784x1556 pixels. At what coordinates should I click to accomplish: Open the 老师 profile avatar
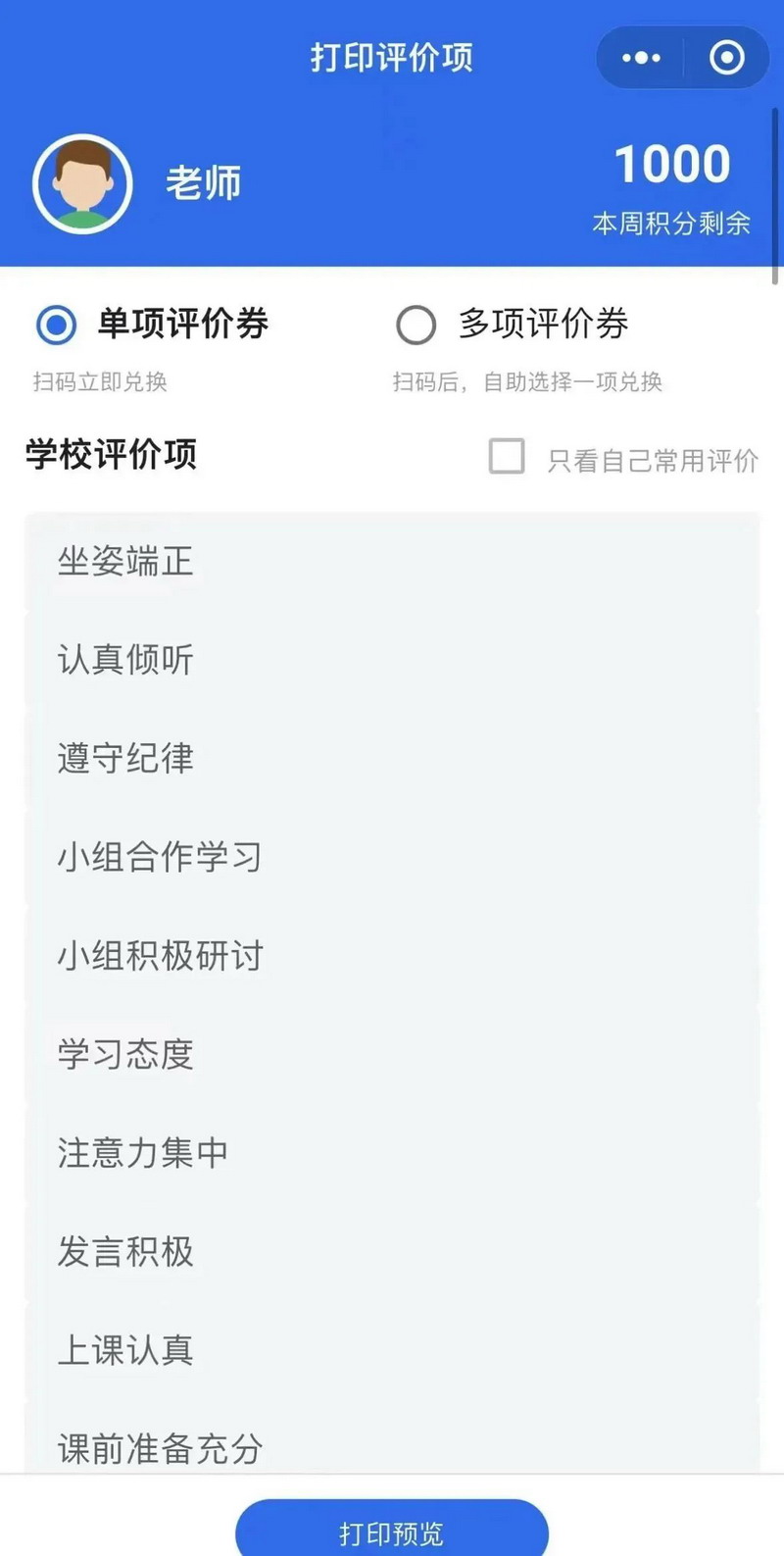pos(82,183)
